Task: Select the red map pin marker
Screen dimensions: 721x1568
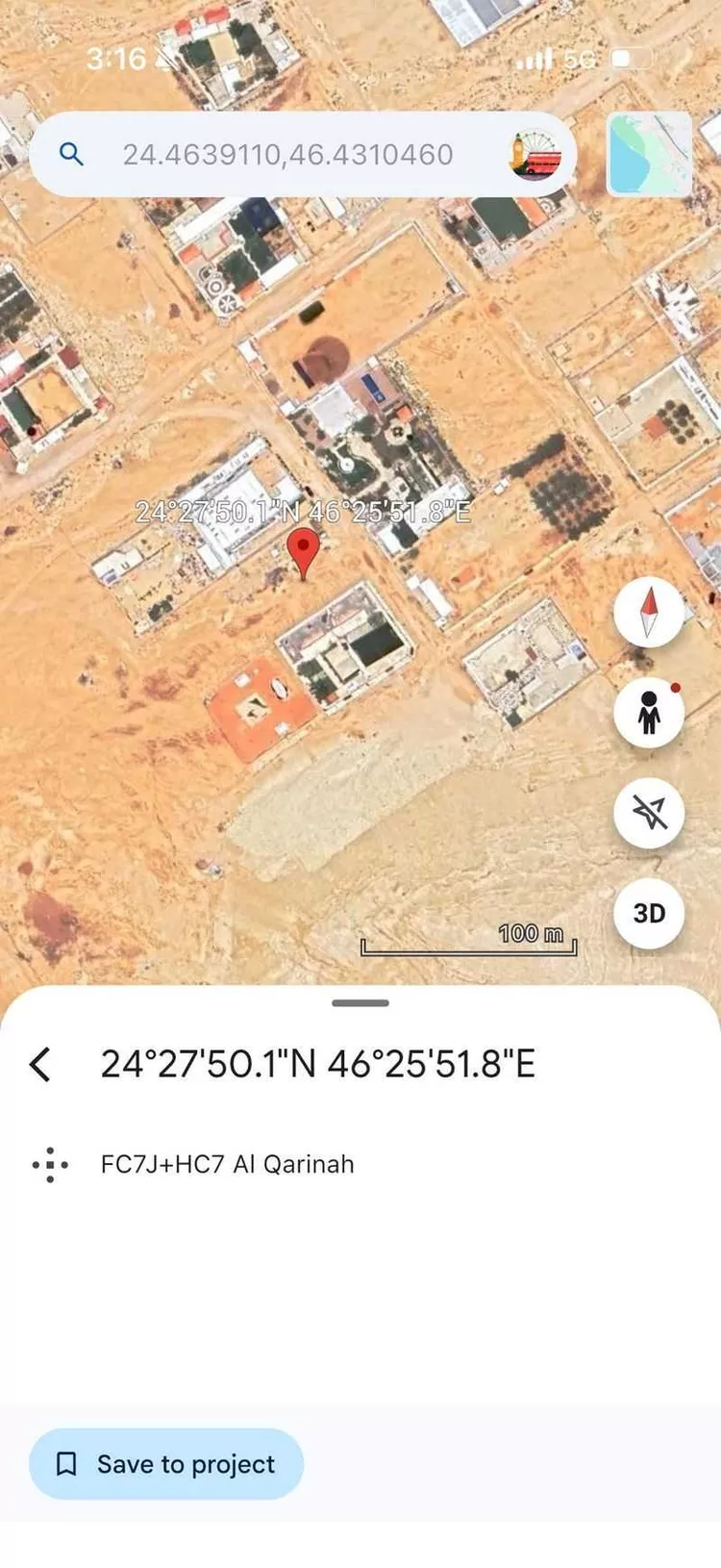Action: (x=303, y=550)
